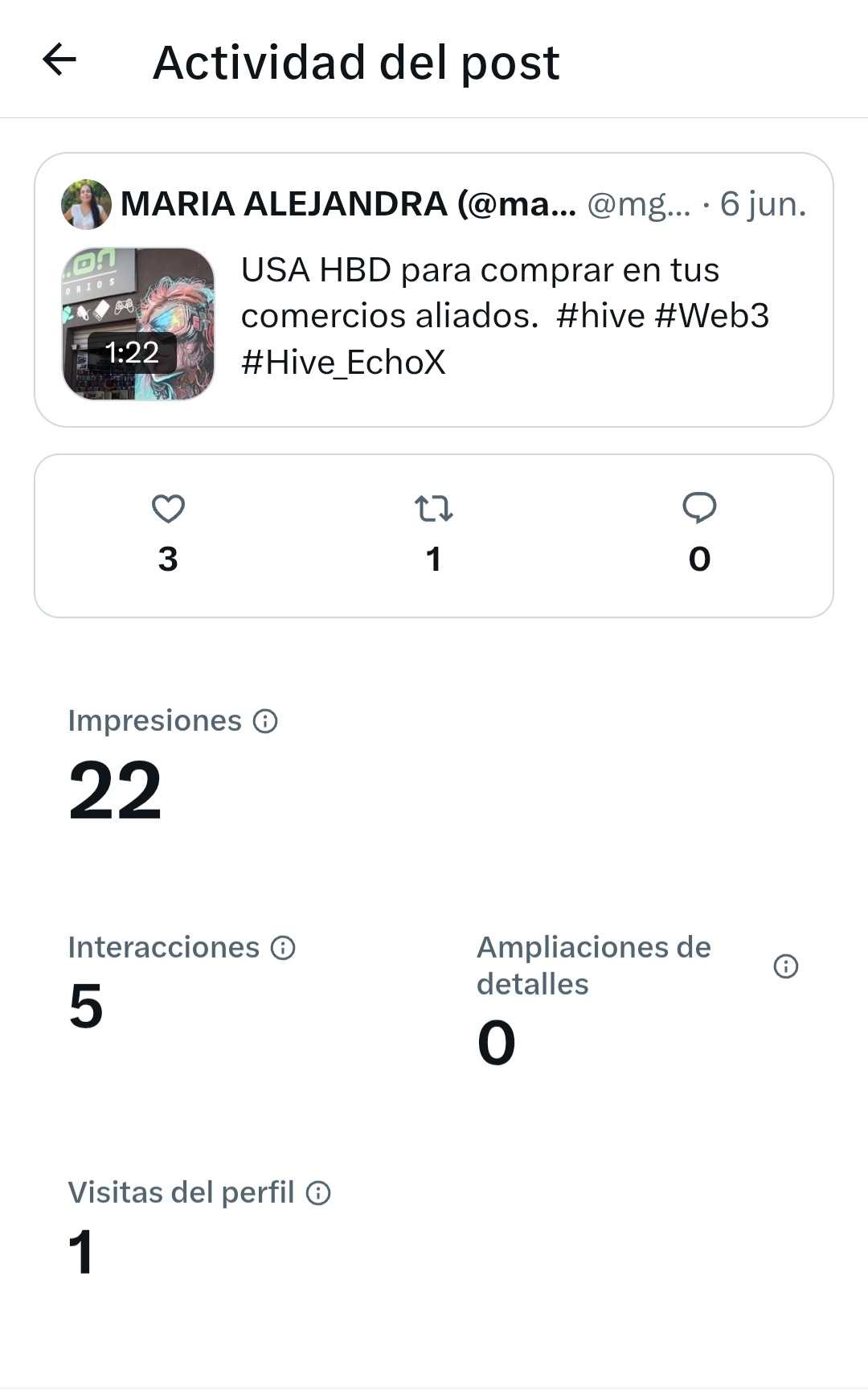The width and height of the screenshot is (868, 1399).
Task: Open Maria Alejandra's profile picture
Action: pyautogui.click(x=86, y=204)
